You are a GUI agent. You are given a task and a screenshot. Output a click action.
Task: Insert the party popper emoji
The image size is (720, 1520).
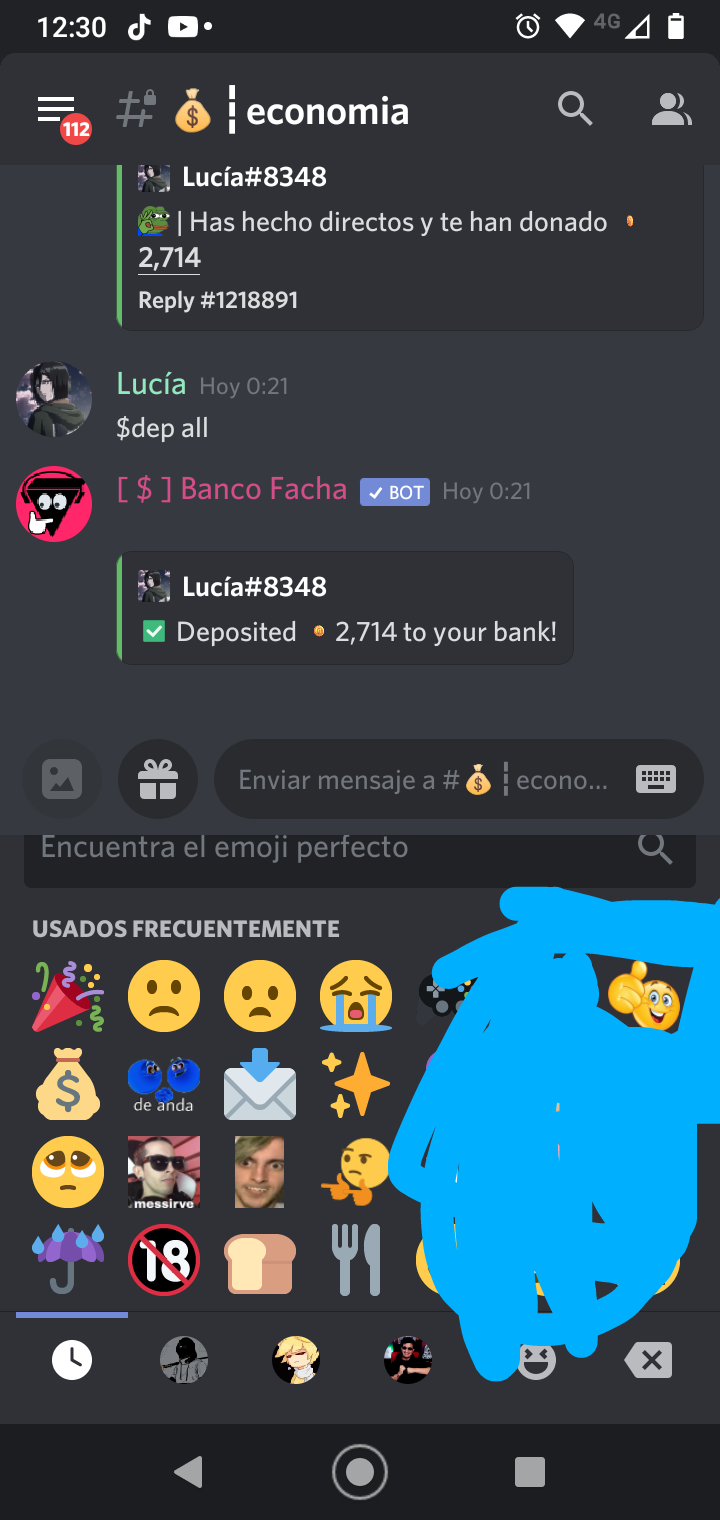[x=68, y=996]
